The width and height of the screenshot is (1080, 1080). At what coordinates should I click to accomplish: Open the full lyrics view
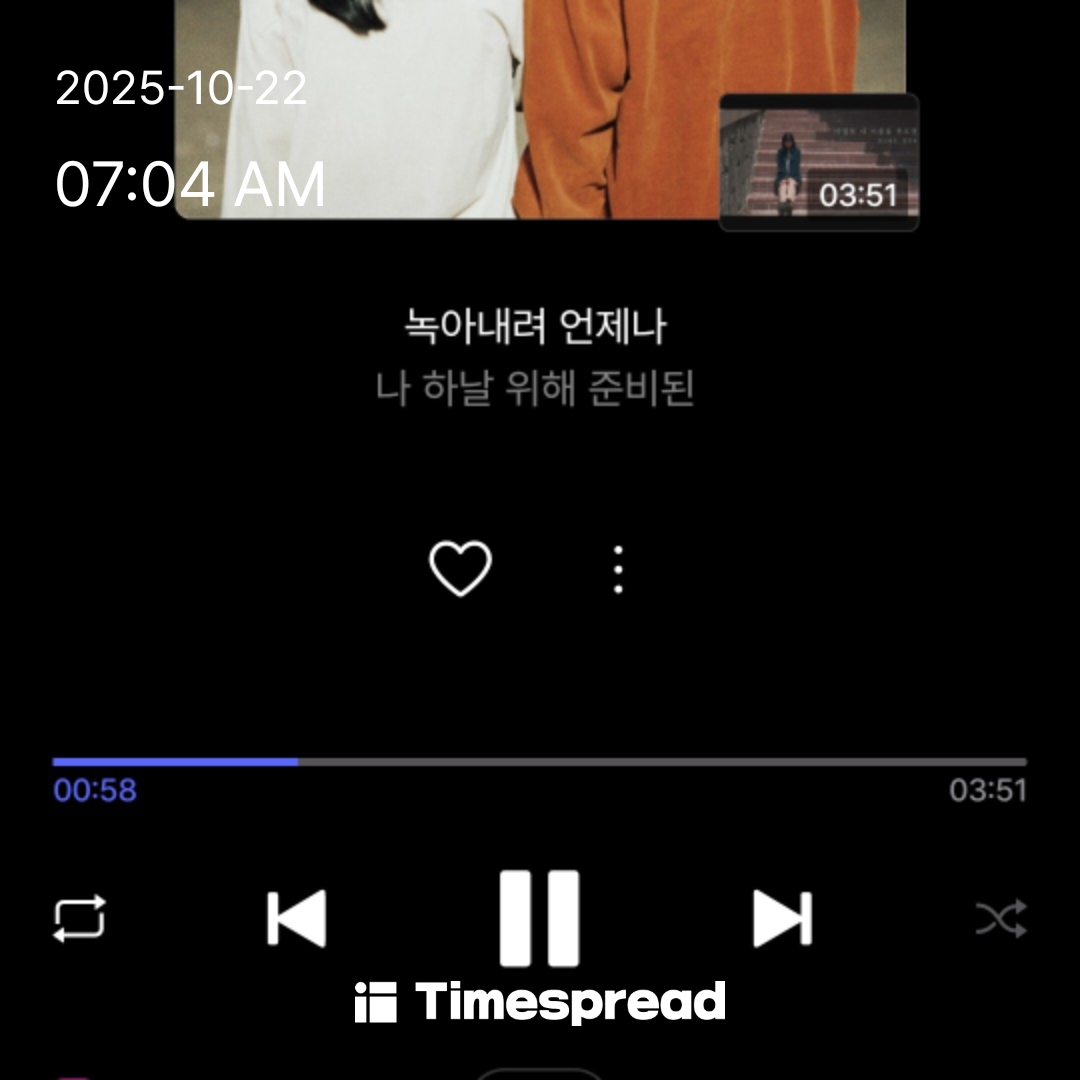pos(535,357)
